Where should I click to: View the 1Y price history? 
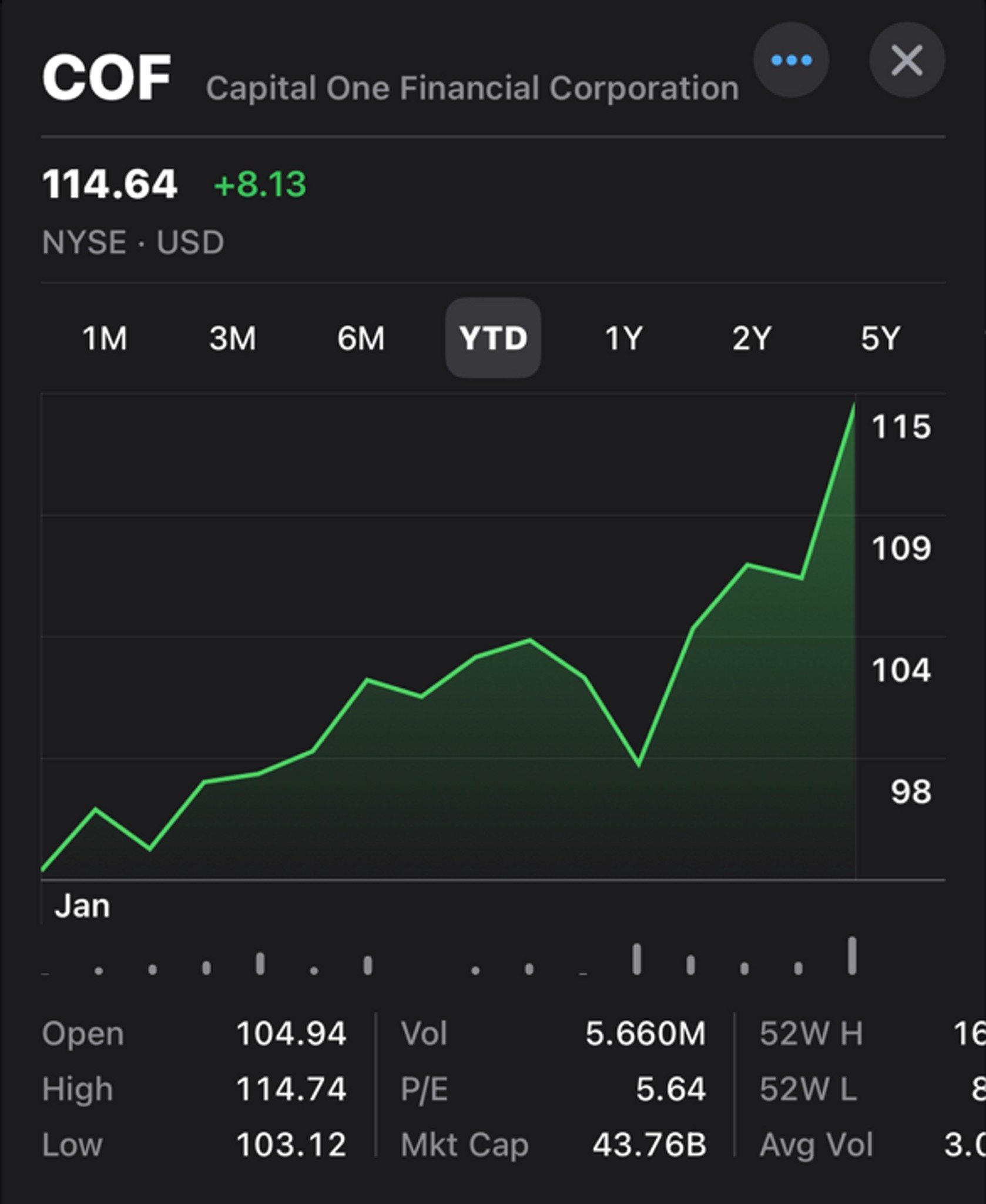[x=624, y=337]
